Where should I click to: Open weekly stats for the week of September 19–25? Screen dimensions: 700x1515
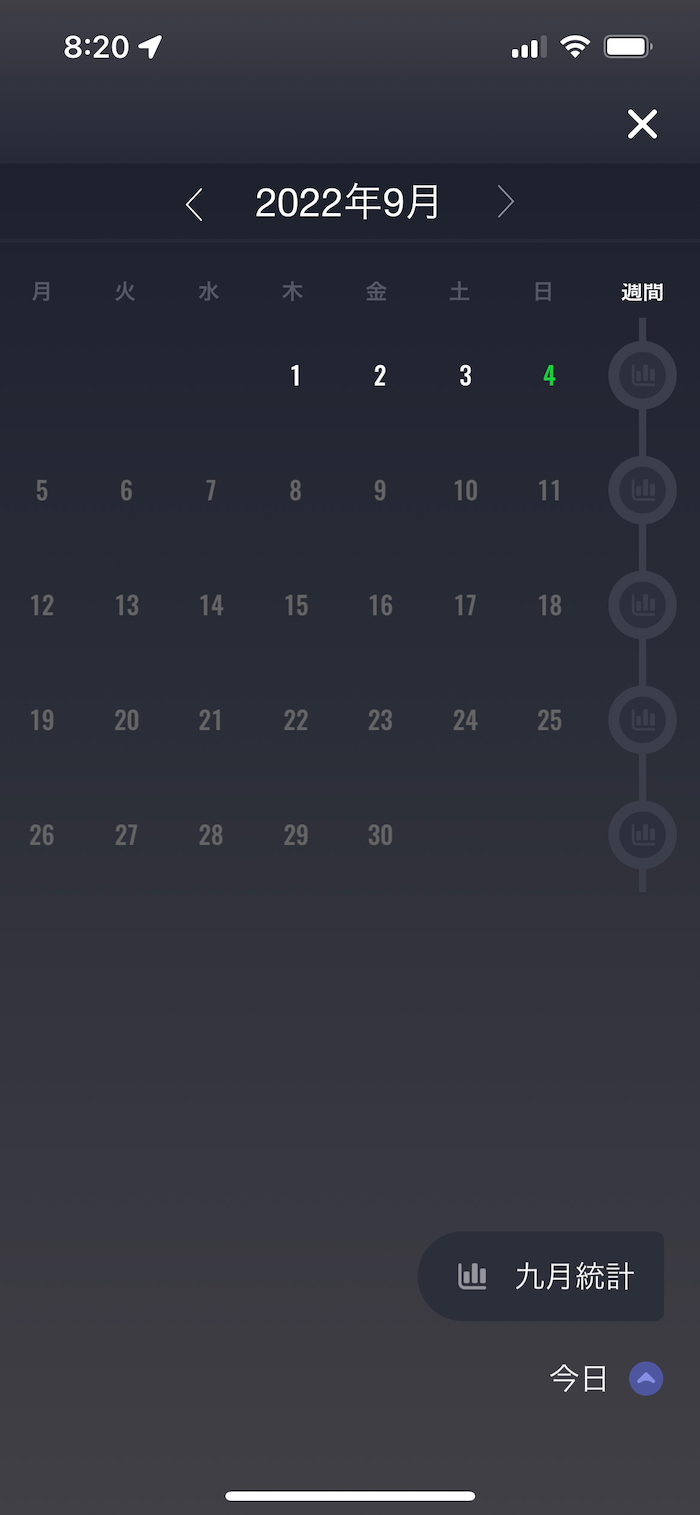point(642,720)
